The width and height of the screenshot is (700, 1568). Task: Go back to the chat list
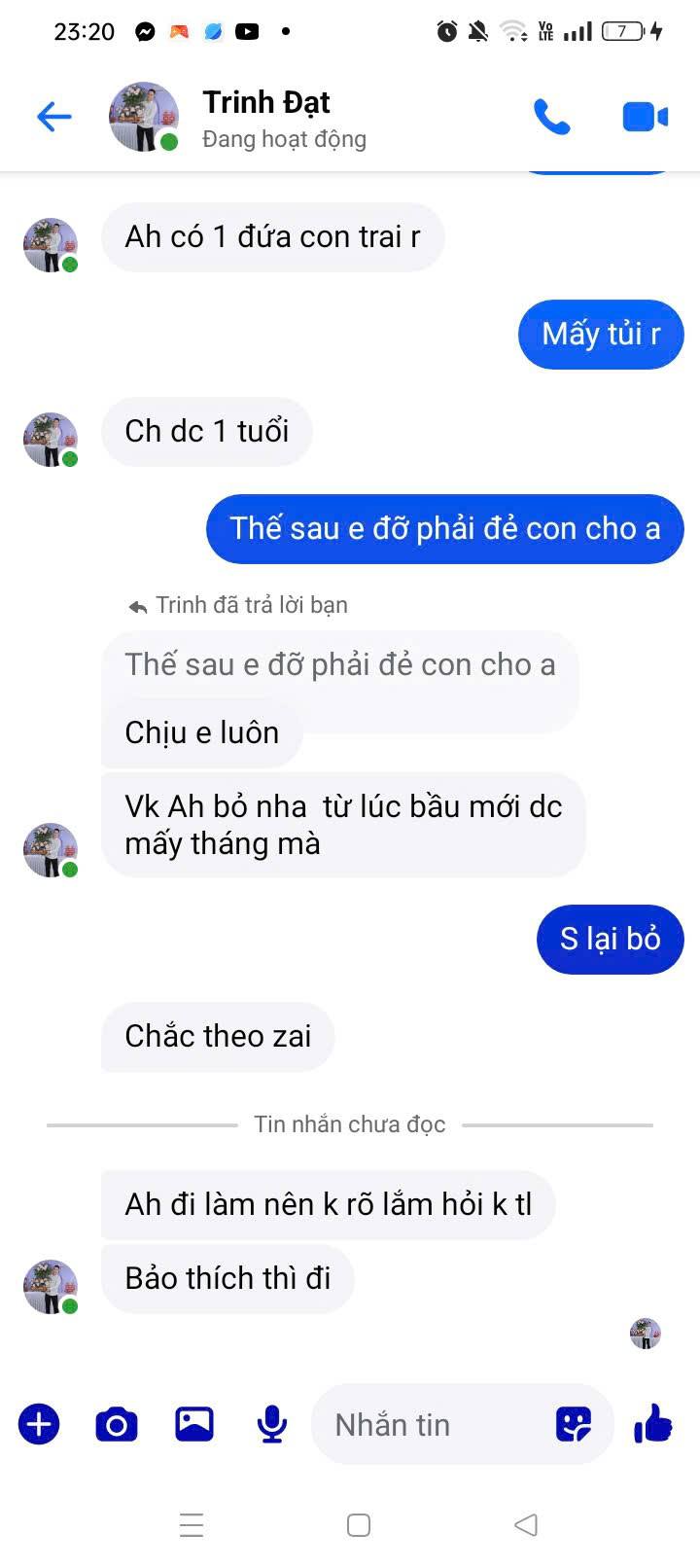tap(54, 118)
